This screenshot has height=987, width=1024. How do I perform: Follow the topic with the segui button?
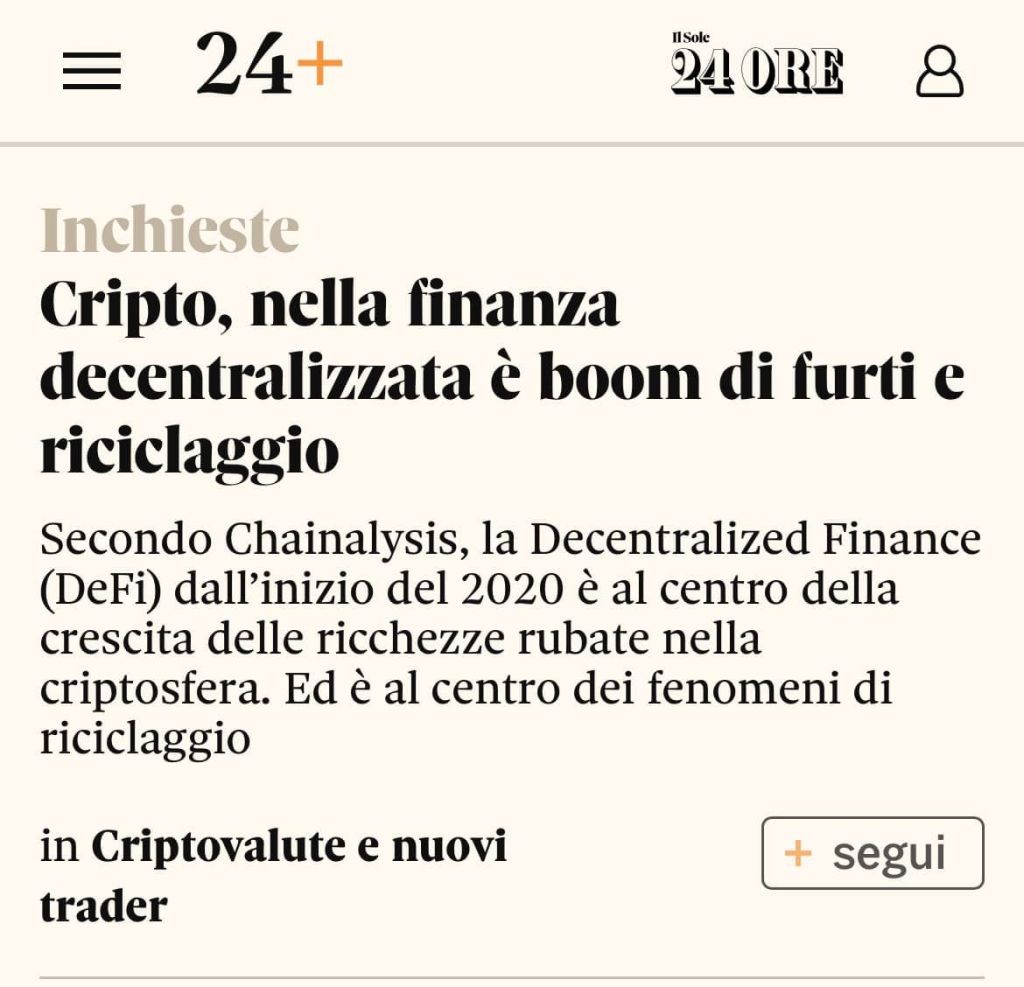[x=872, y=853]
